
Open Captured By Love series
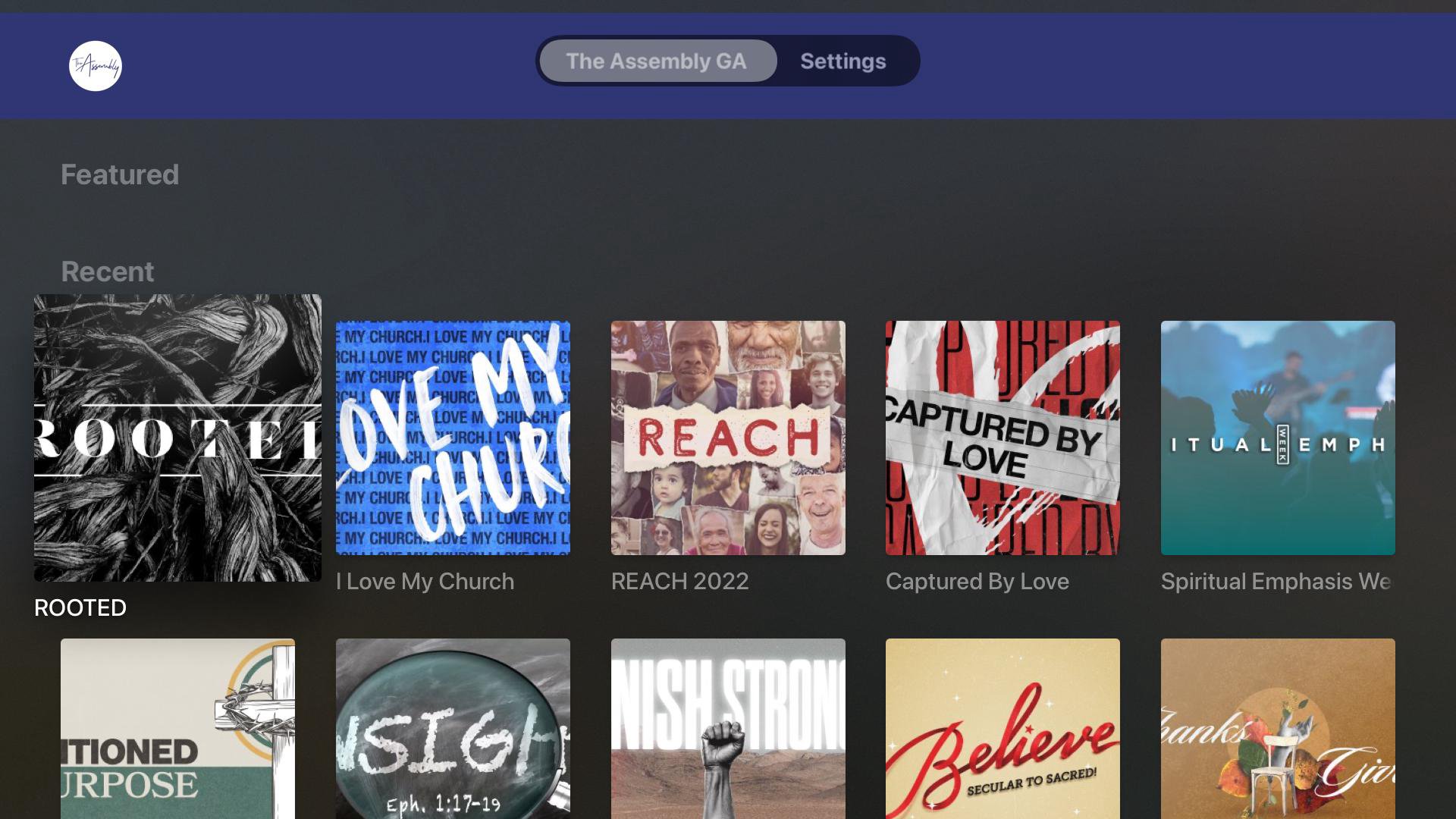pyautogui.click(x=1003, y=438)
